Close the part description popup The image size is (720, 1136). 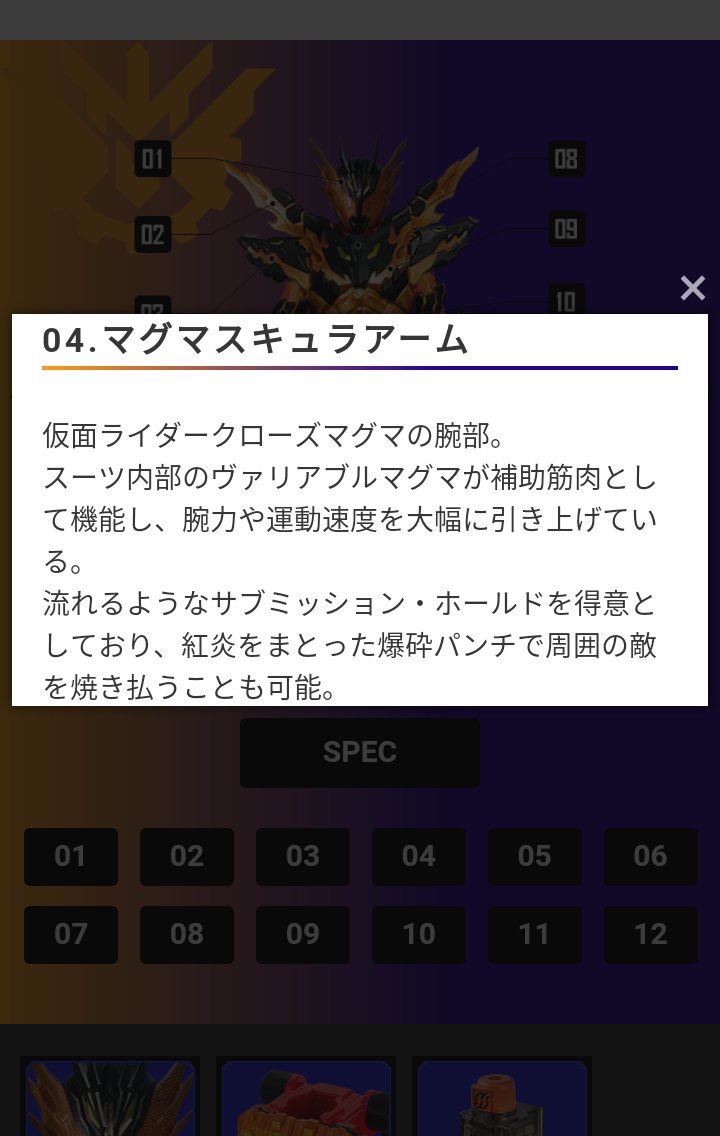[x=692, y=289]
